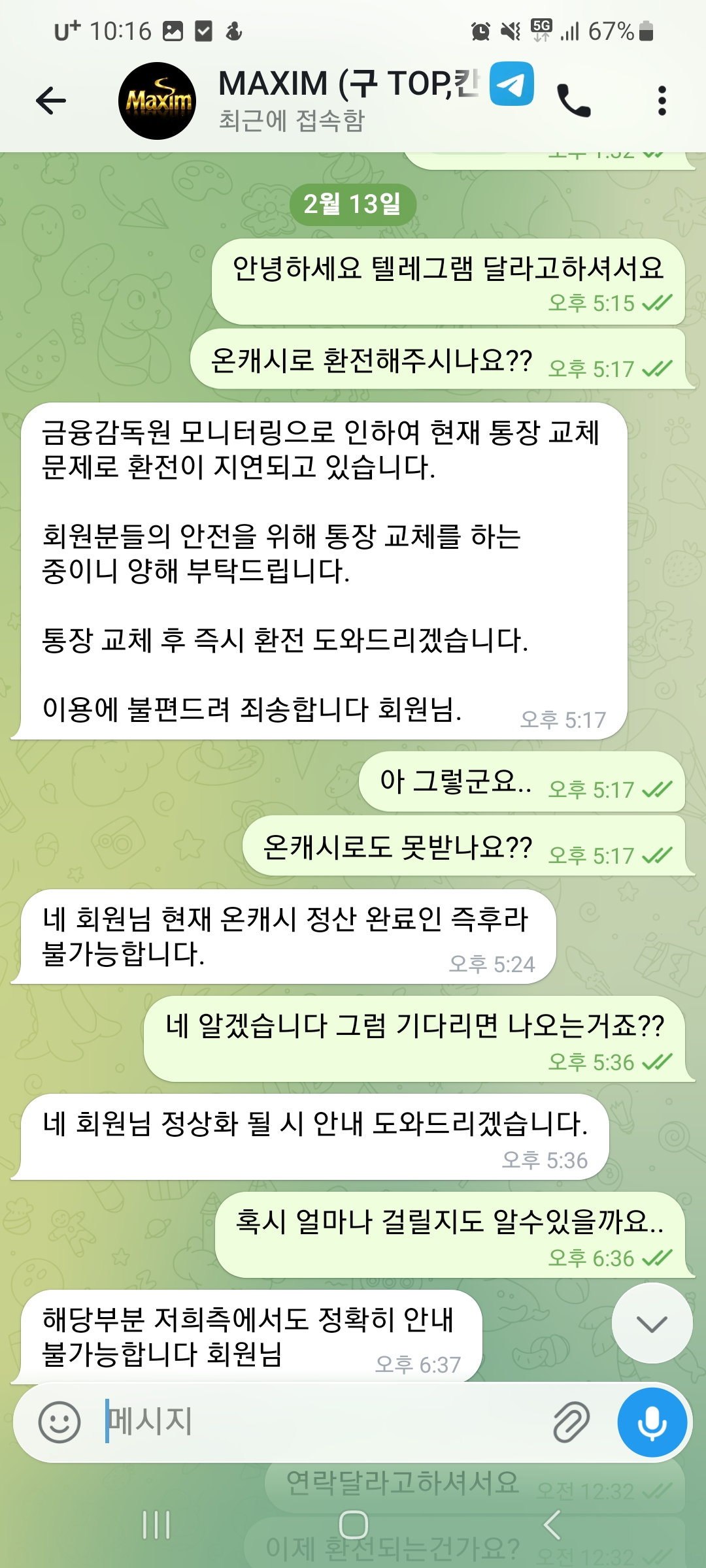The width and height of the screenshot is (706, 1568).
Task: Tap the microphone to record voice message
Action: point(652,1422)
